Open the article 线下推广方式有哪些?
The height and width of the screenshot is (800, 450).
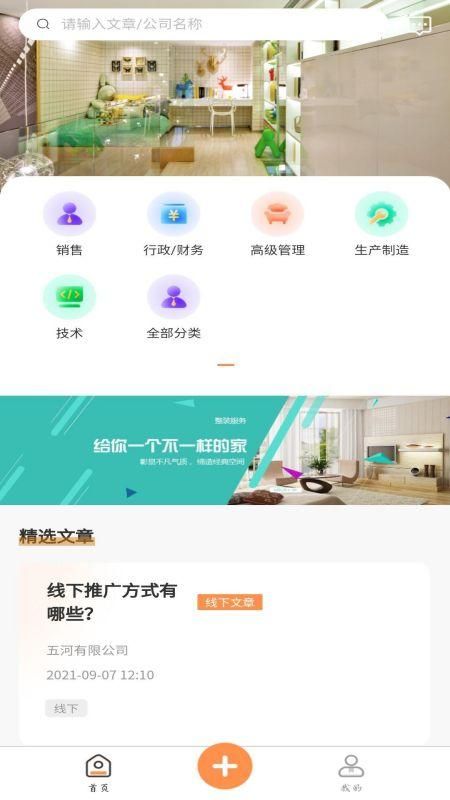click(224, 654)
